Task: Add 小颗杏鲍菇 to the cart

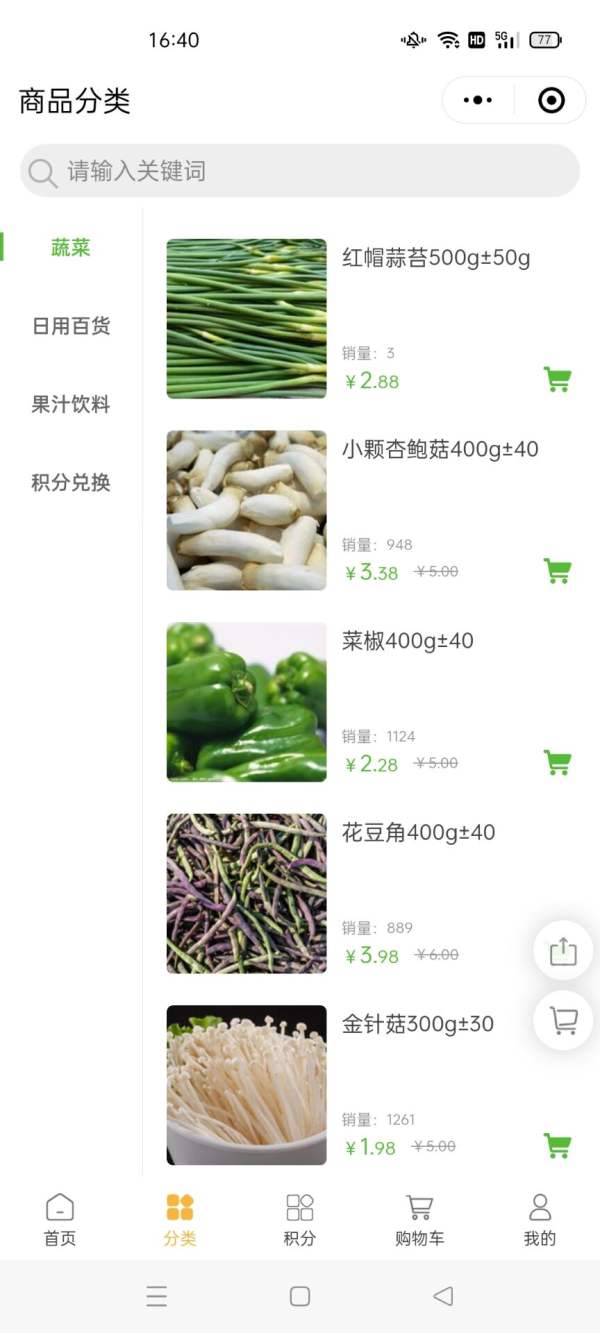Action: click(x=557, y=571)
